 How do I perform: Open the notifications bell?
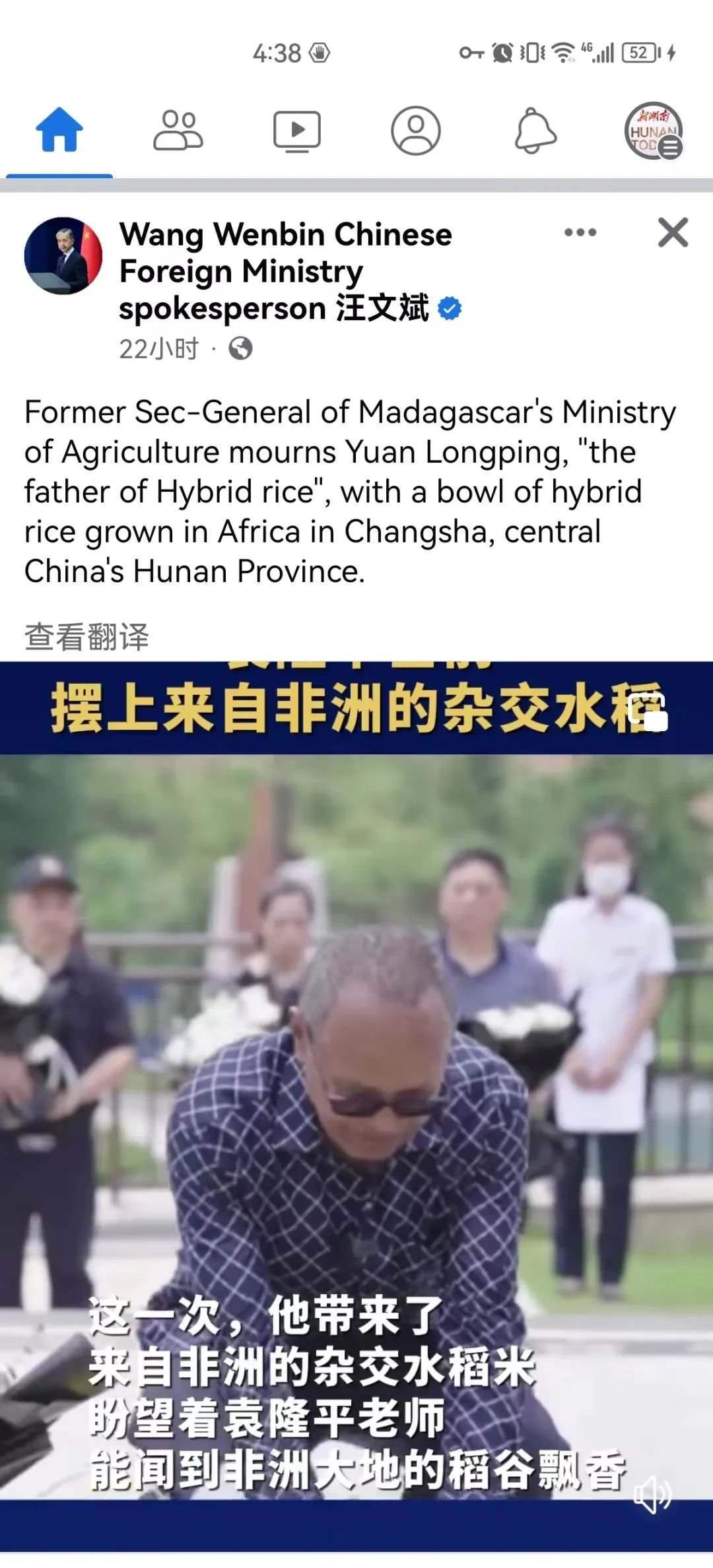tap(535, 130)
